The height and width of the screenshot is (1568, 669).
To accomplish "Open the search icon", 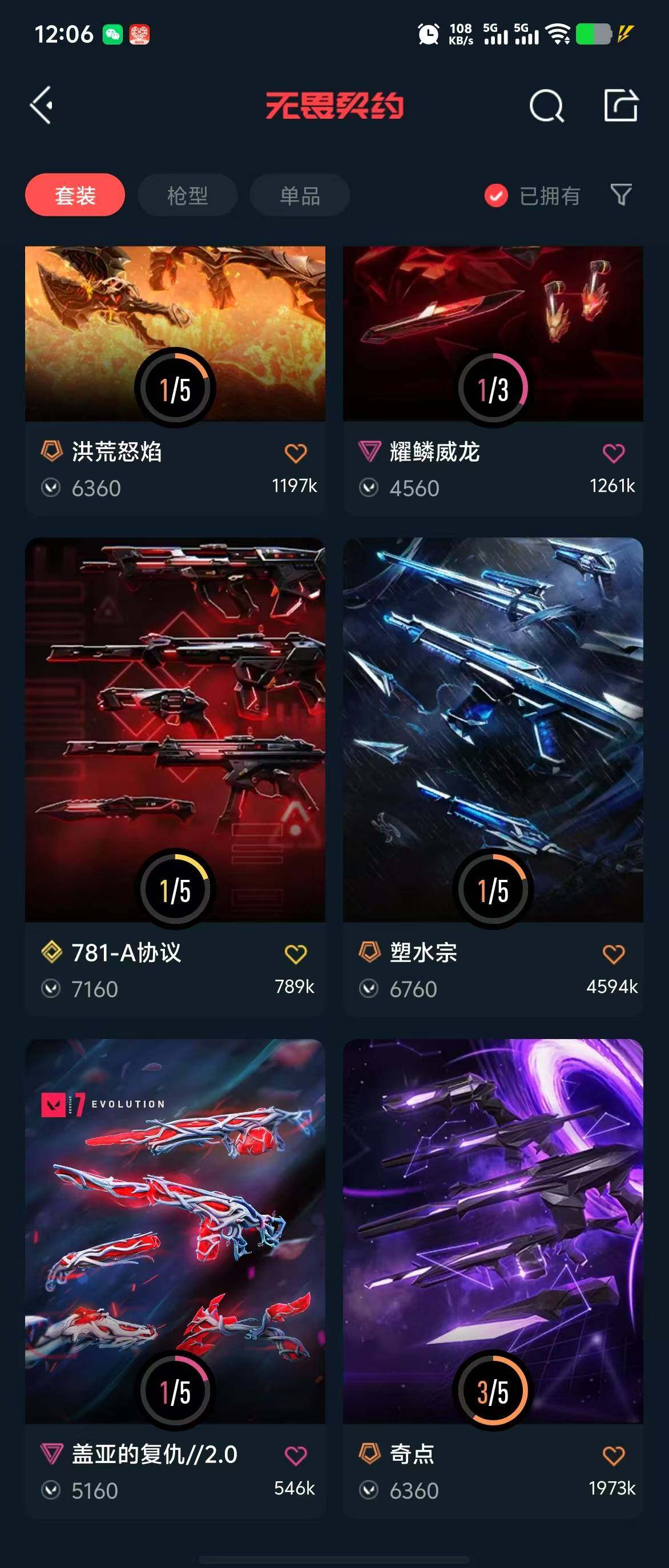I will [x=546, y=107].
